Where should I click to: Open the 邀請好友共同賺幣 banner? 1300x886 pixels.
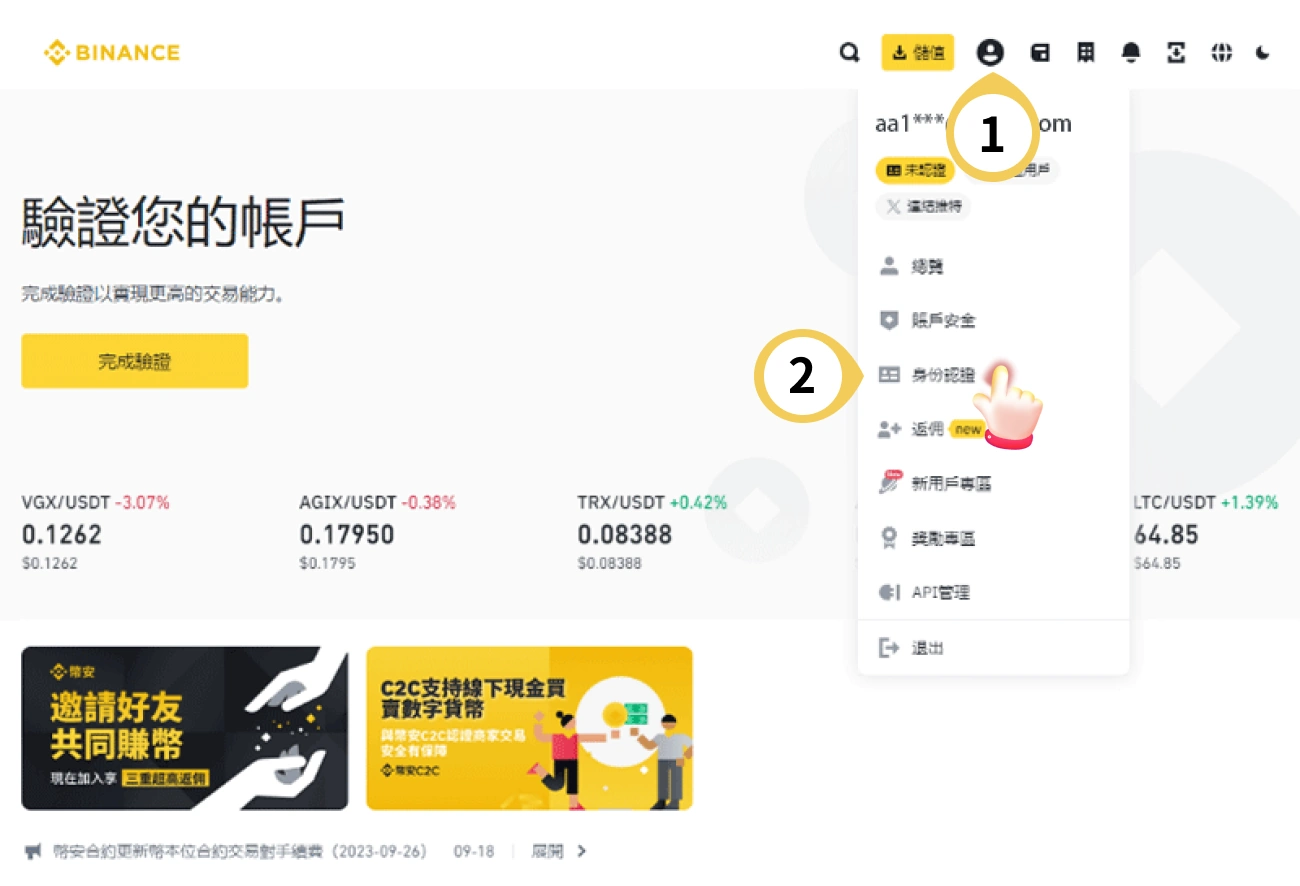(185, 728)
